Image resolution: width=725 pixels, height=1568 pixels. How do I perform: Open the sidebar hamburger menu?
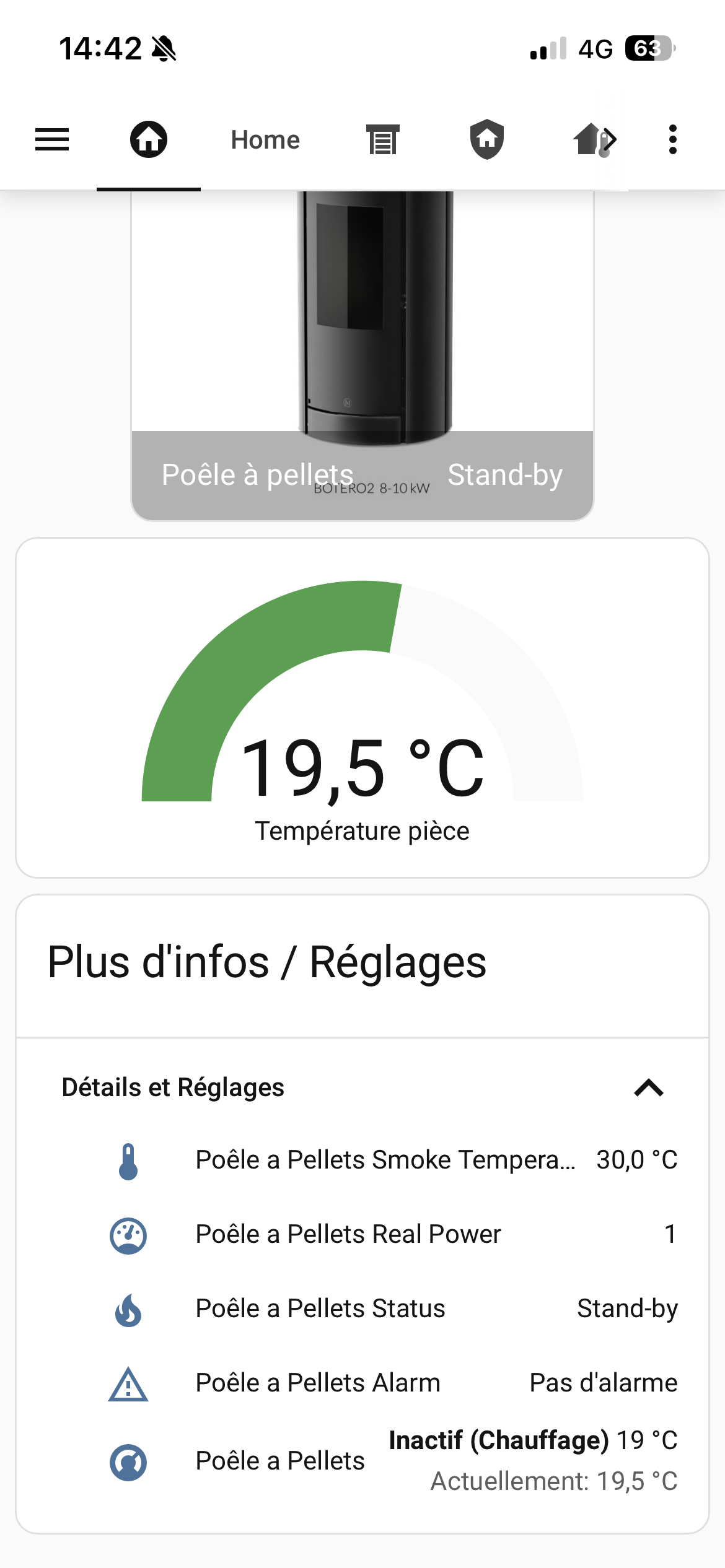pyautogui.click(x=52, y=139)
